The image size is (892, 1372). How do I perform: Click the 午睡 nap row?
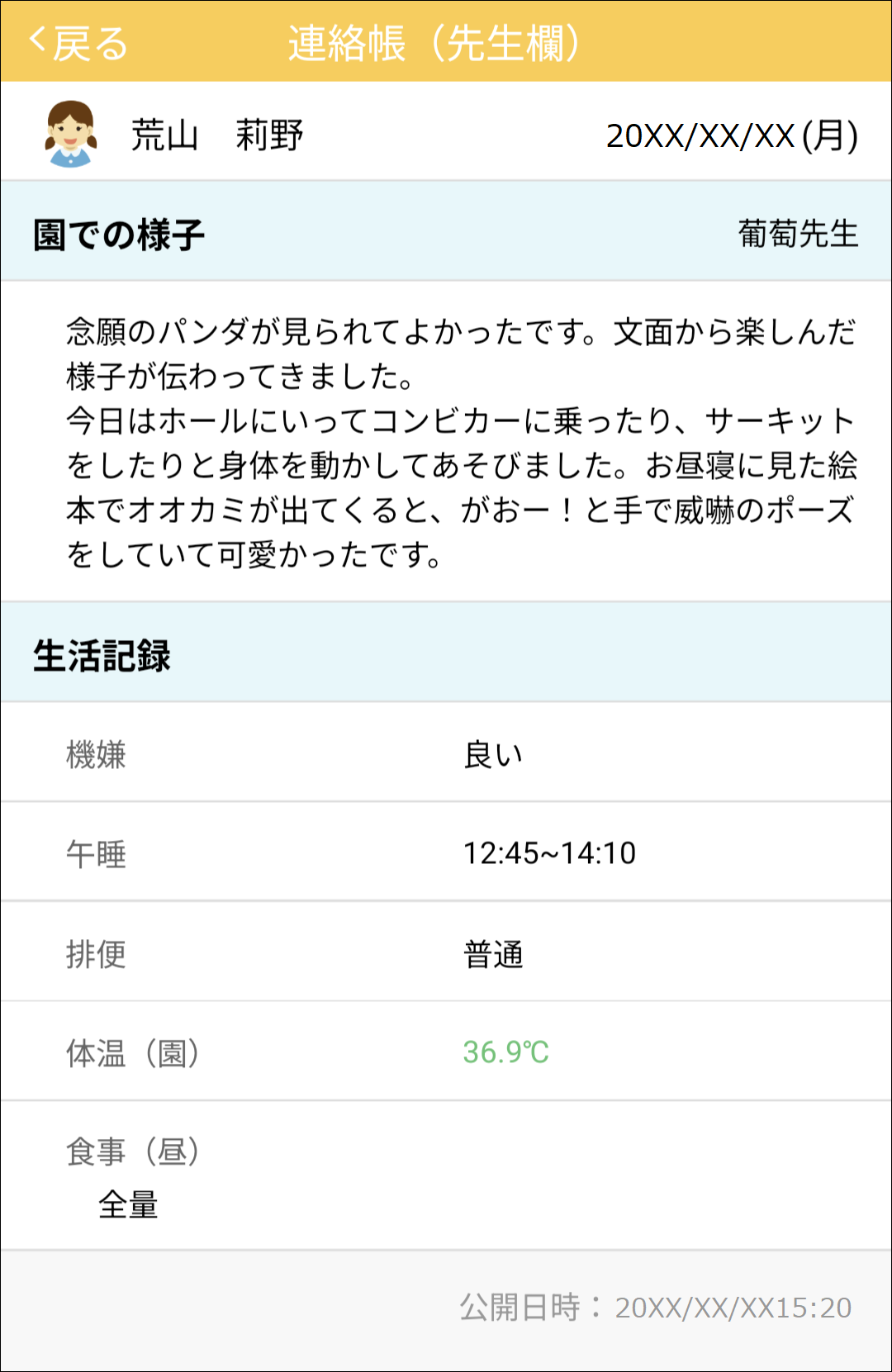pos(95,854)
